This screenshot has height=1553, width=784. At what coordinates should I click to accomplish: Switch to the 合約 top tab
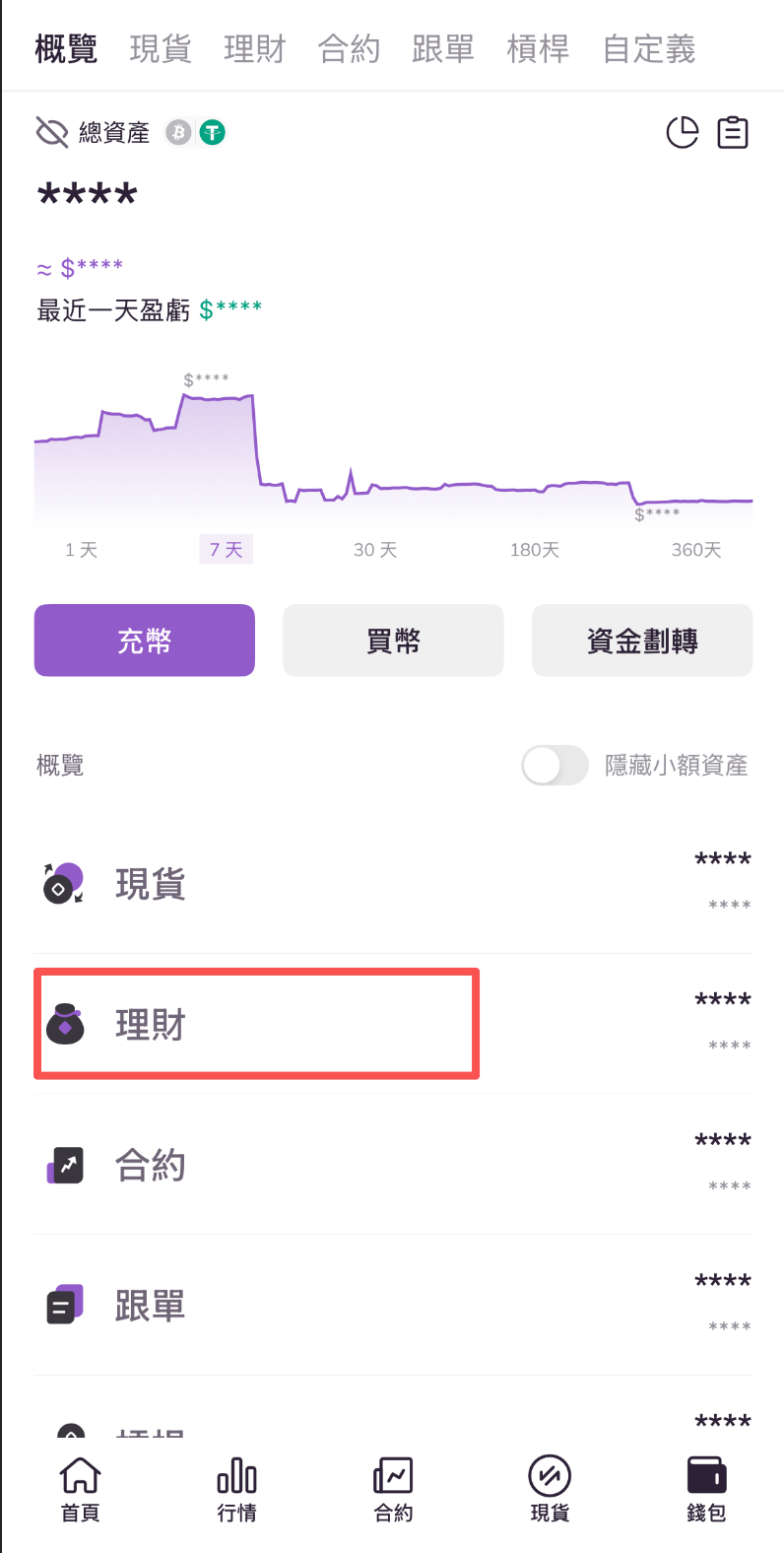tap(349, 48)
